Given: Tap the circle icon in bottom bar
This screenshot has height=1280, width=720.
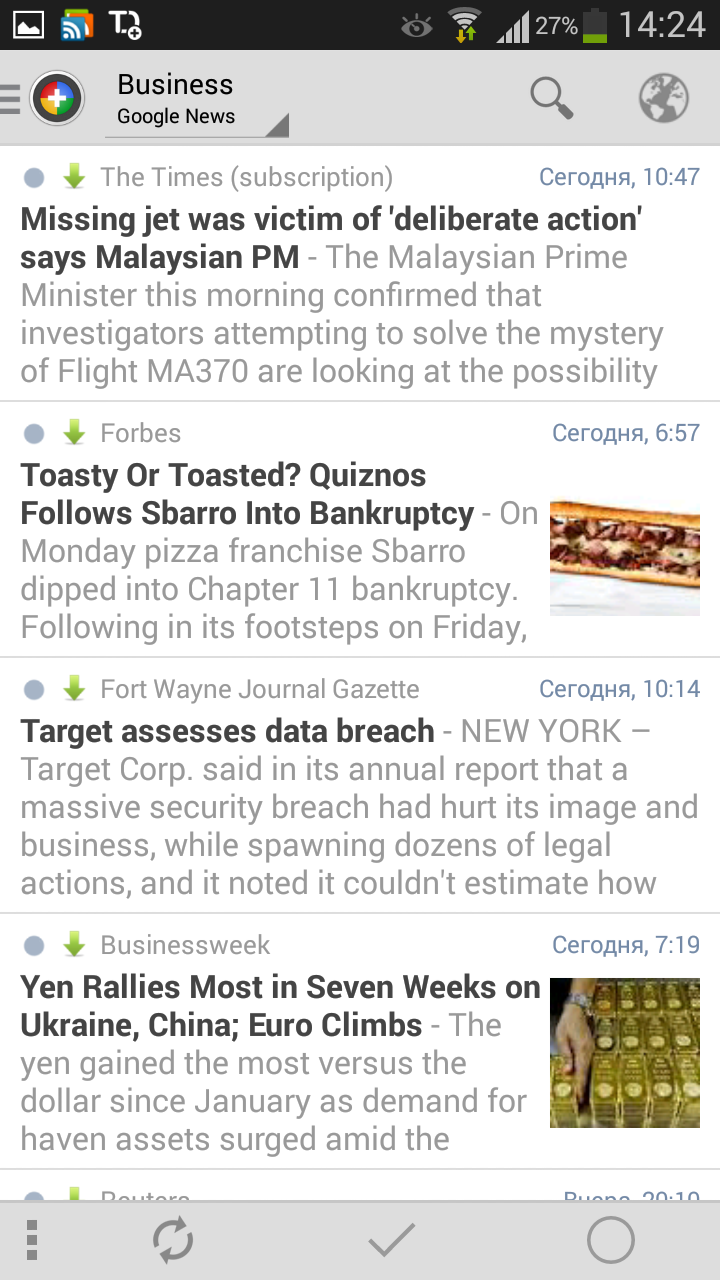Looking at the screenshot, I should pos(610,1241).
